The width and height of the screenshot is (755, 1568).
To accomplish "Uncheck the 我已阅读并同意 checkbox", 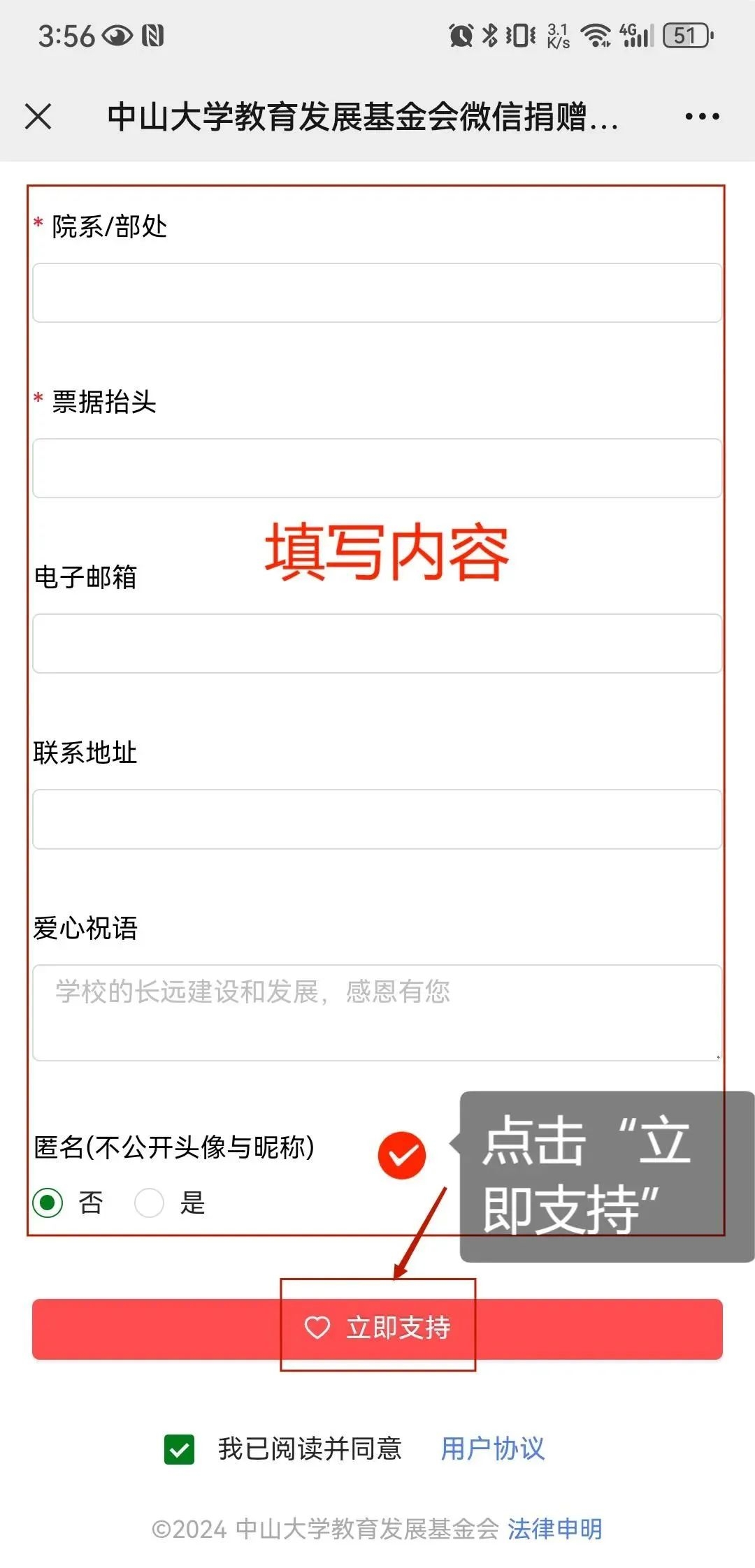I will (x=180, y=1449).
